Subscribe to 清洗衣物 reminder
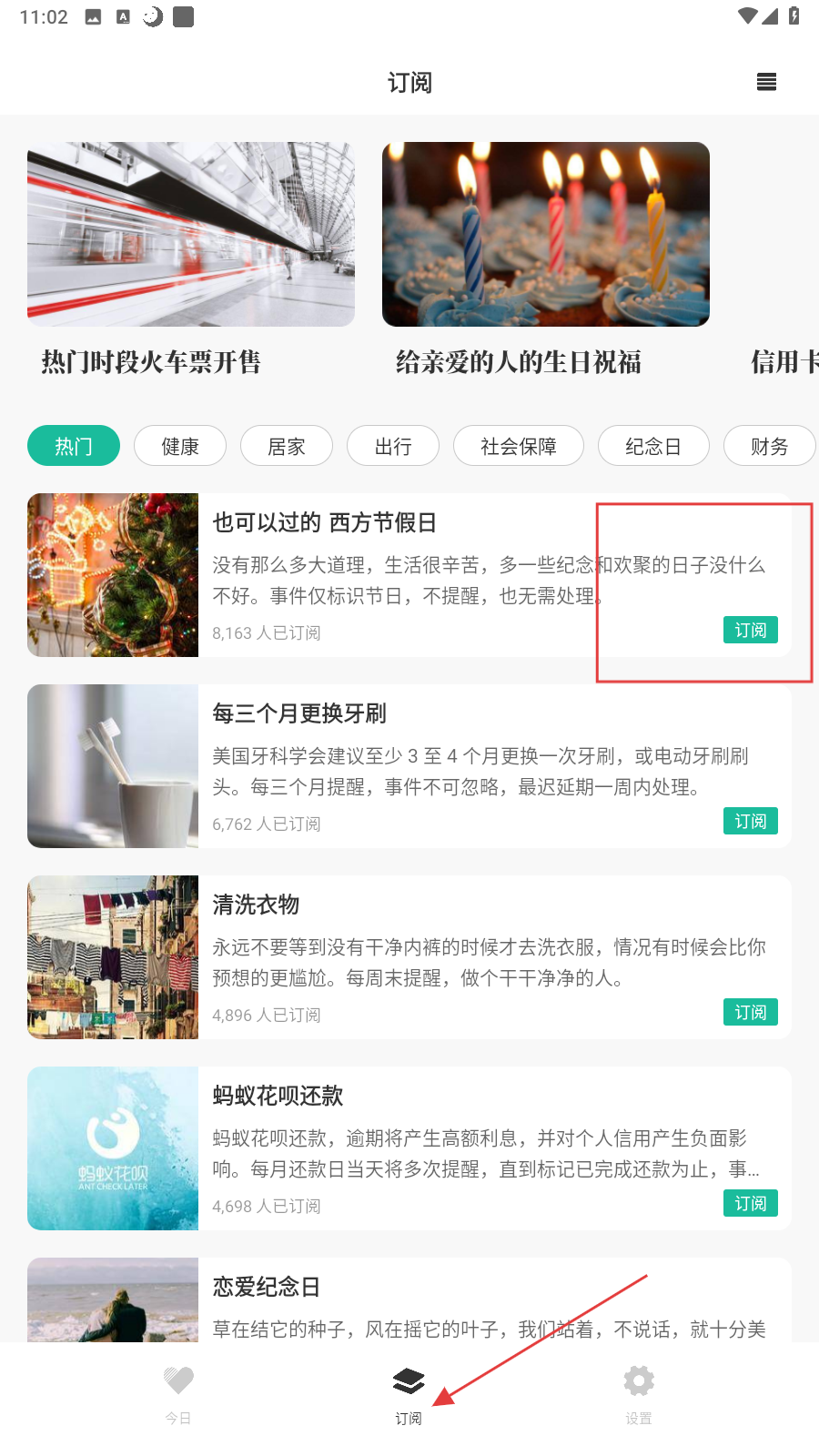 click(750, 1012)
